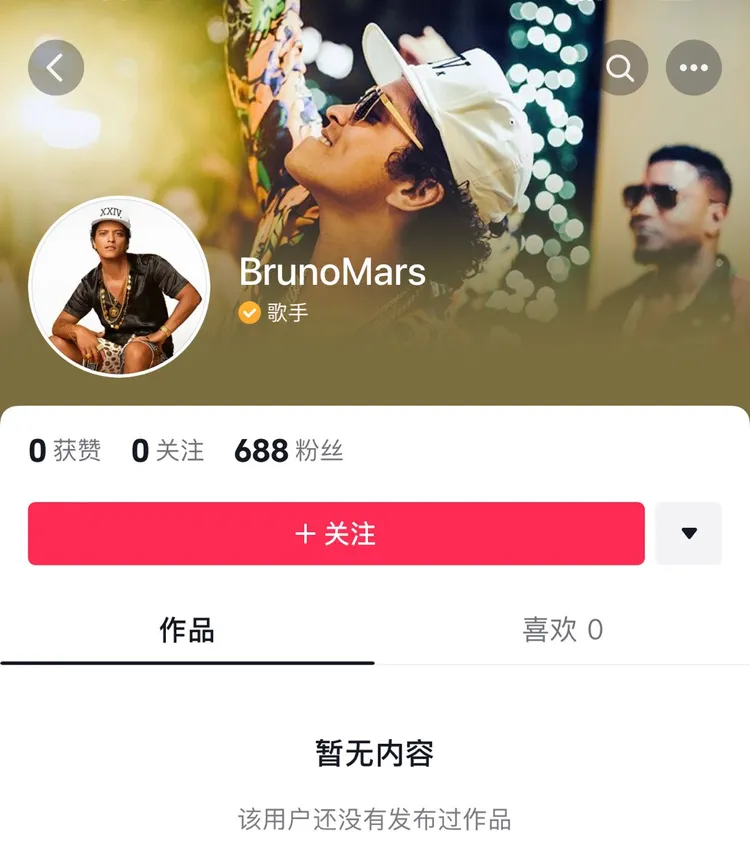The width and height of the screenshot is (750, 842).
Task: Select the 歌手 verification label
Action: coord(284,311)
